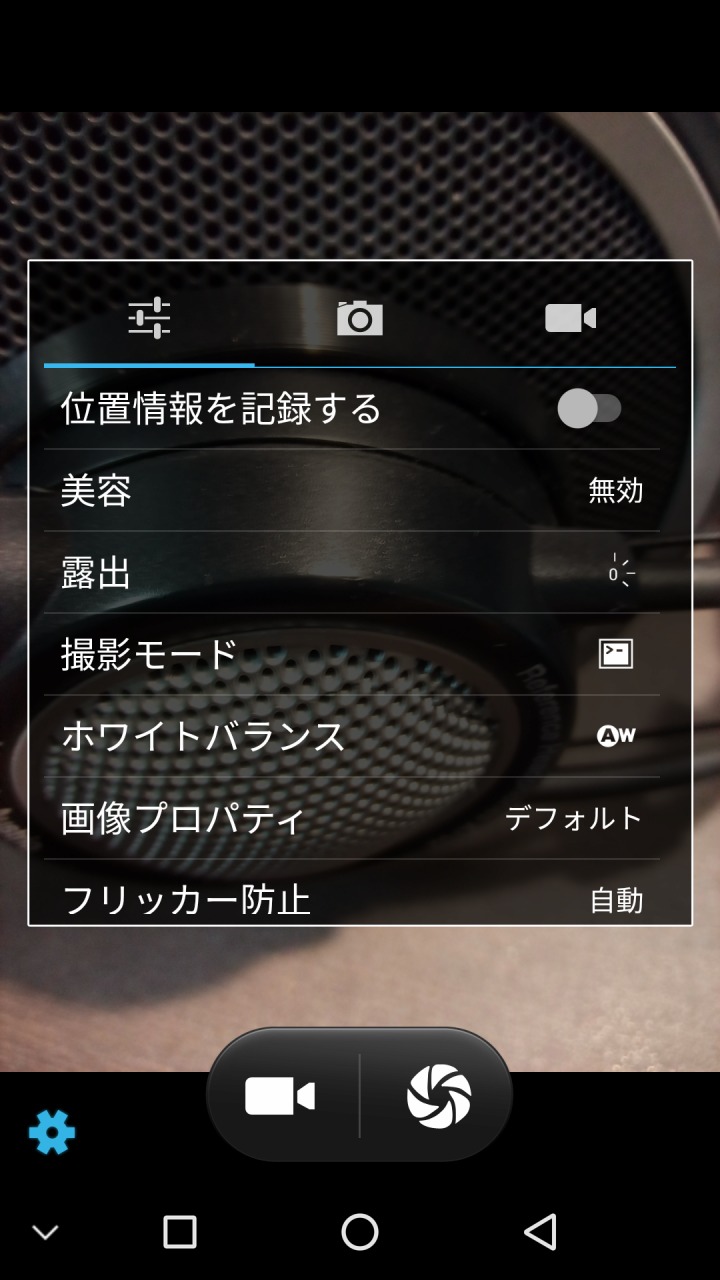The image size is (720, 1280).
Task: Toggle the 位置情報を記録する switch
Action: 589,408
